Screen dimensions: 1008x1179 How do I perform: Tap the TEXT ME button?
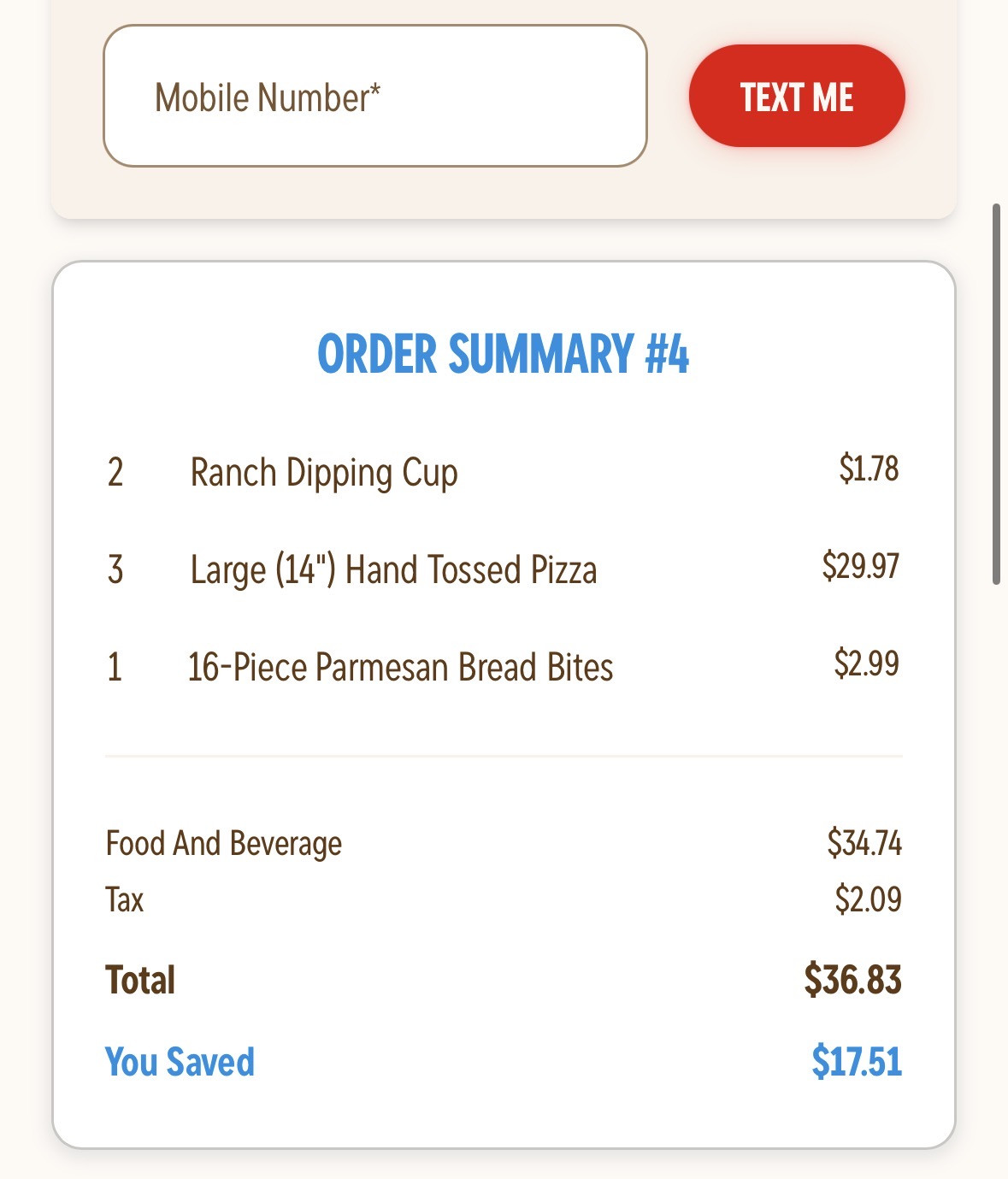click(796, 97)
